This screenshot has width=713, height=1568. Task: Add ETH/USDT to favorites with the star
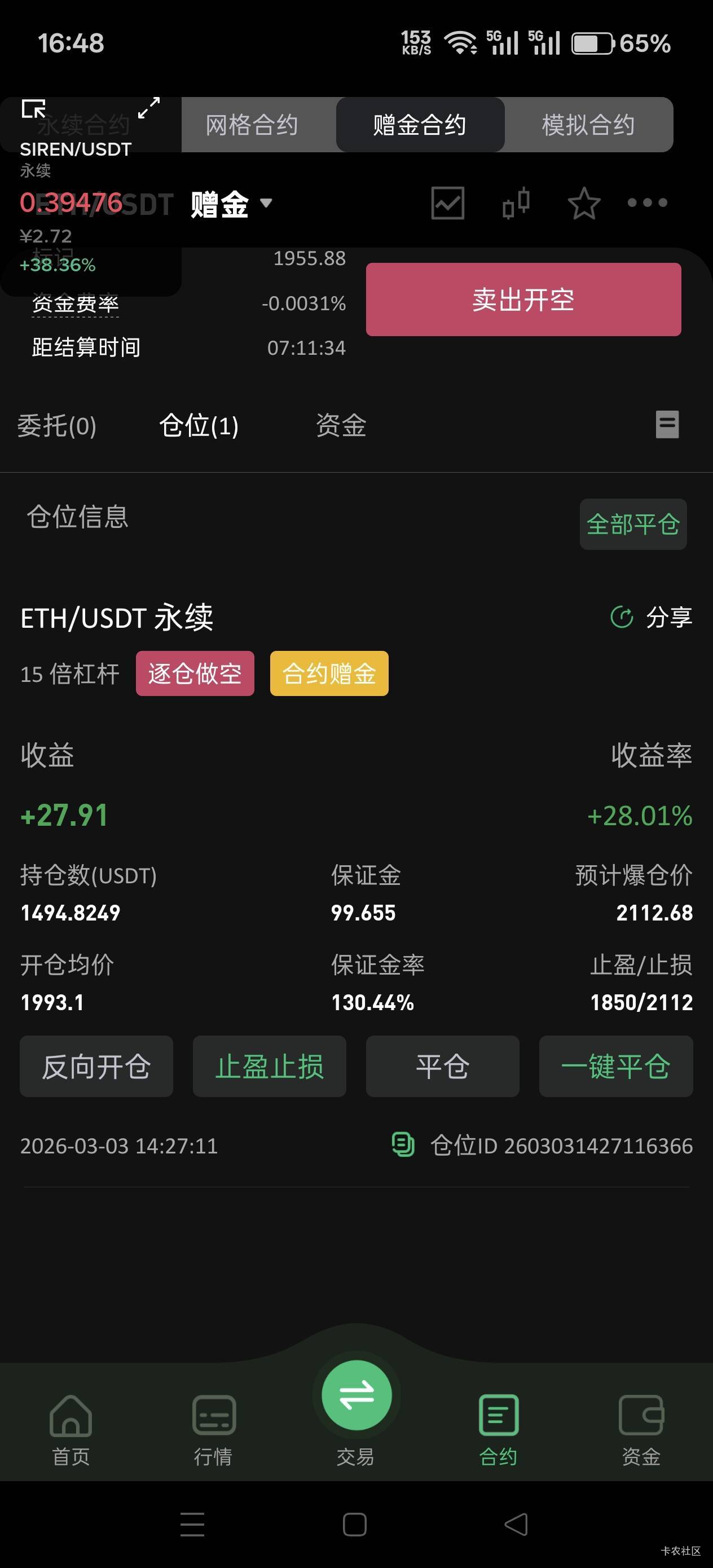tap(584, 203)
